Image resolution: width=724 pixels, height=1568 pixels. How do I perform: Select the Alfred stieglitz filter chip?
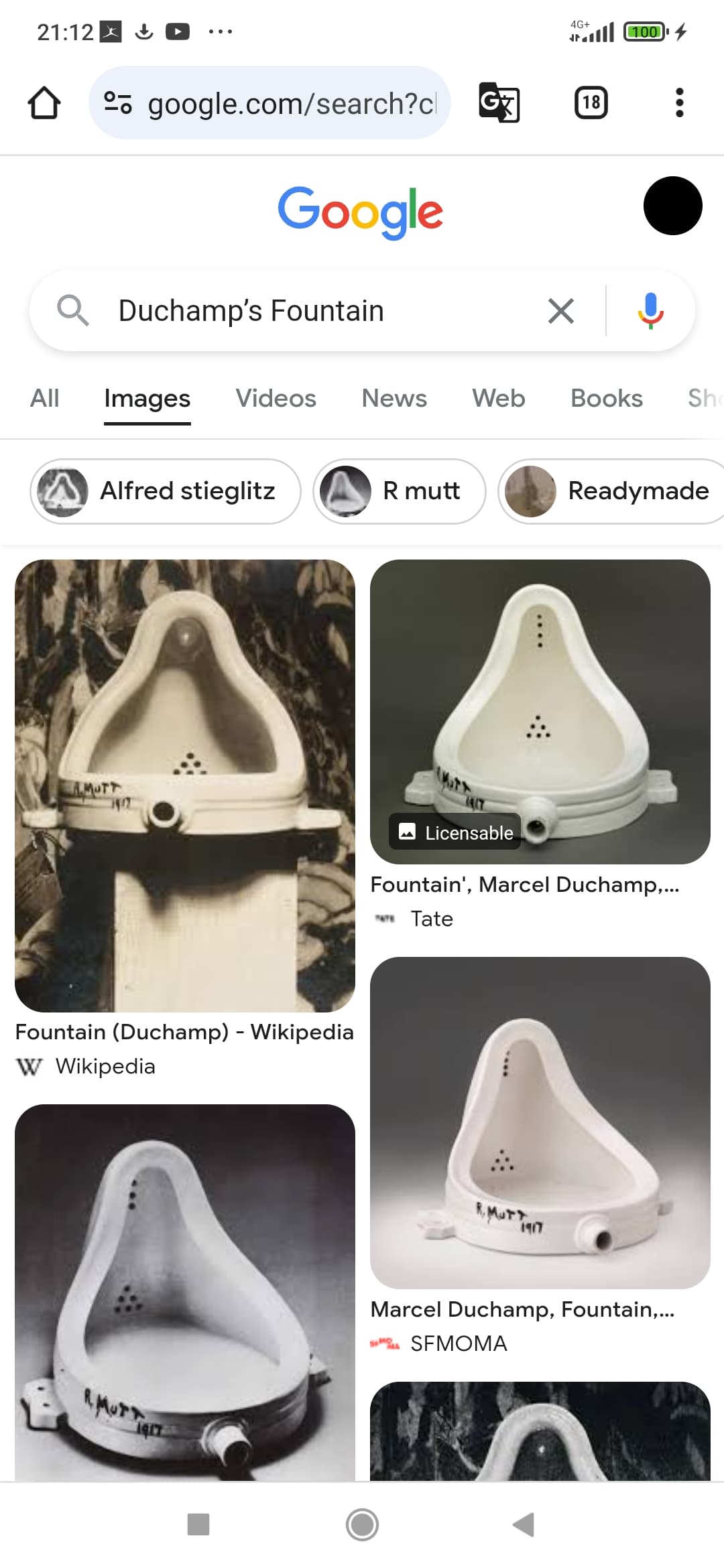click(x=166, y=491)
